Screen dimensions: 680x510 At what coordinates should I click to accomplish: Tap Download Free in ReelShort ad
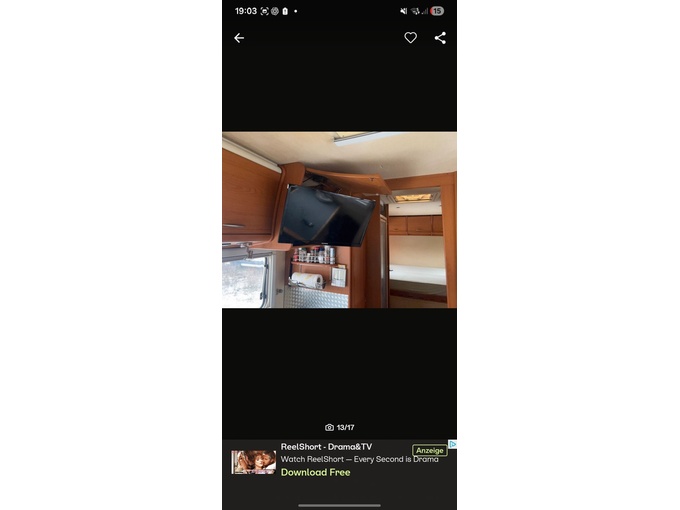(x=315, y=472)
